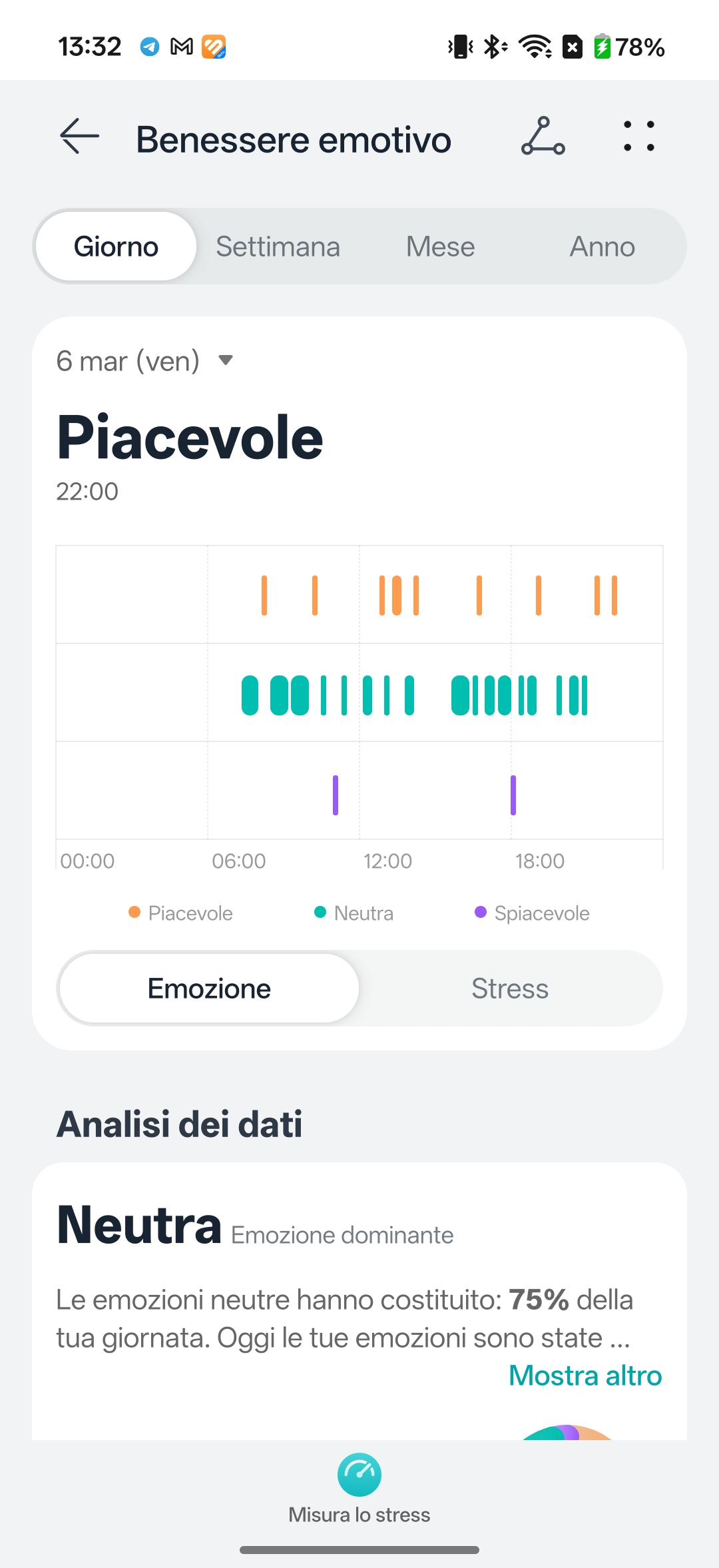The width and height of the screenshot is (719, 1568).
Task: Open the 6 mar (ven) date dropdown
Action: [x=145, y=361]
